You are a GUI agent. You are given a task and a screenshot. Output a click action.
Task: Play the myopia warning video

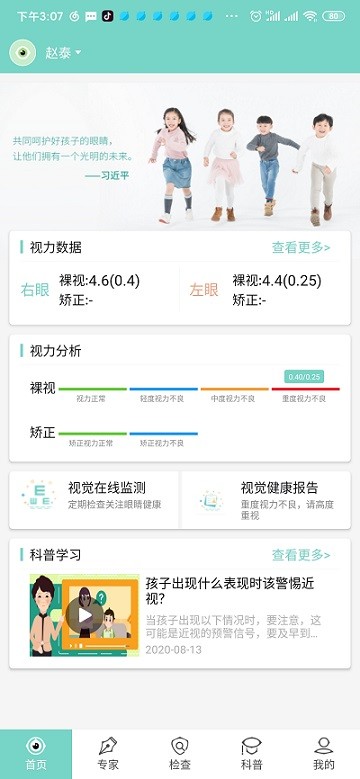point(84,616)
